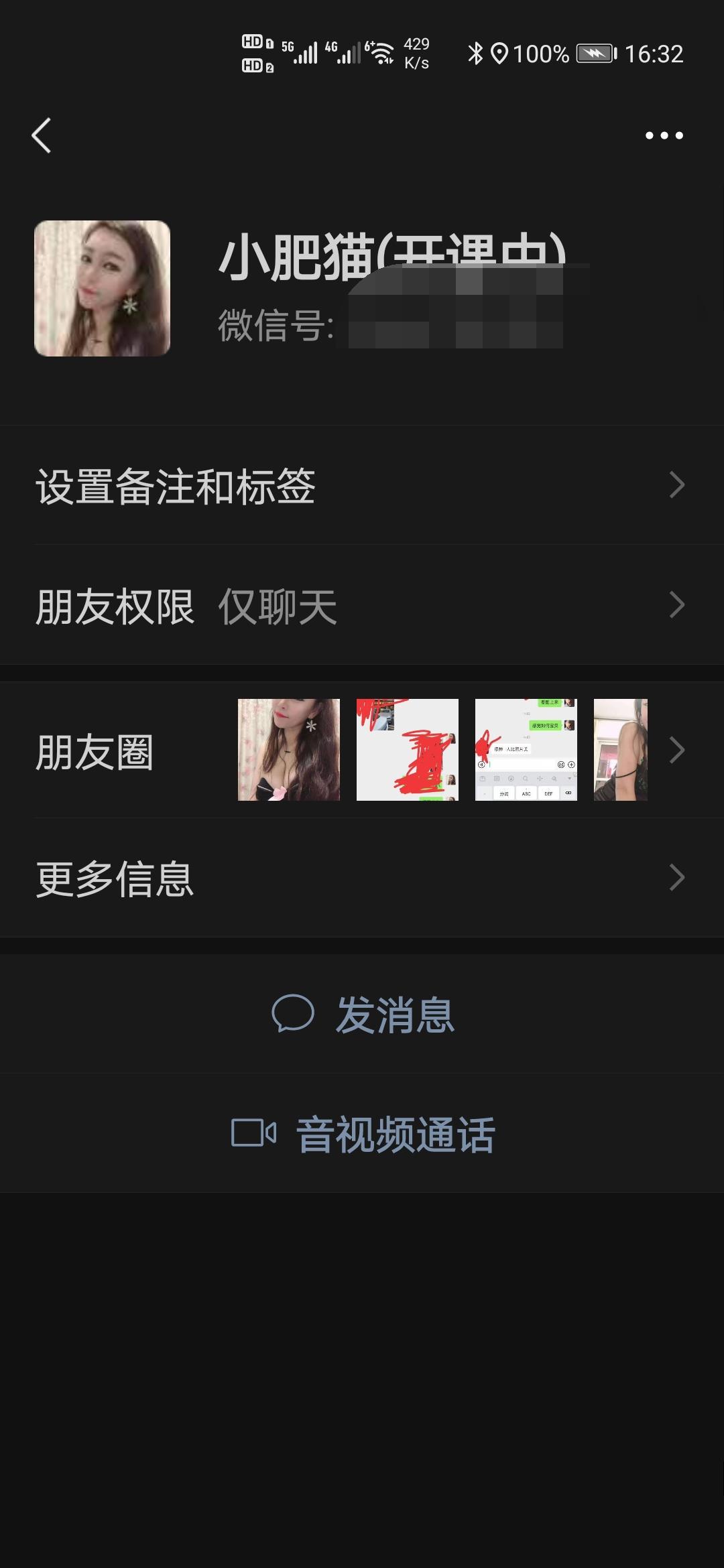724x1568 pixels.
Task: Open 设置备注和标签 settings
Action: [362, 485]
